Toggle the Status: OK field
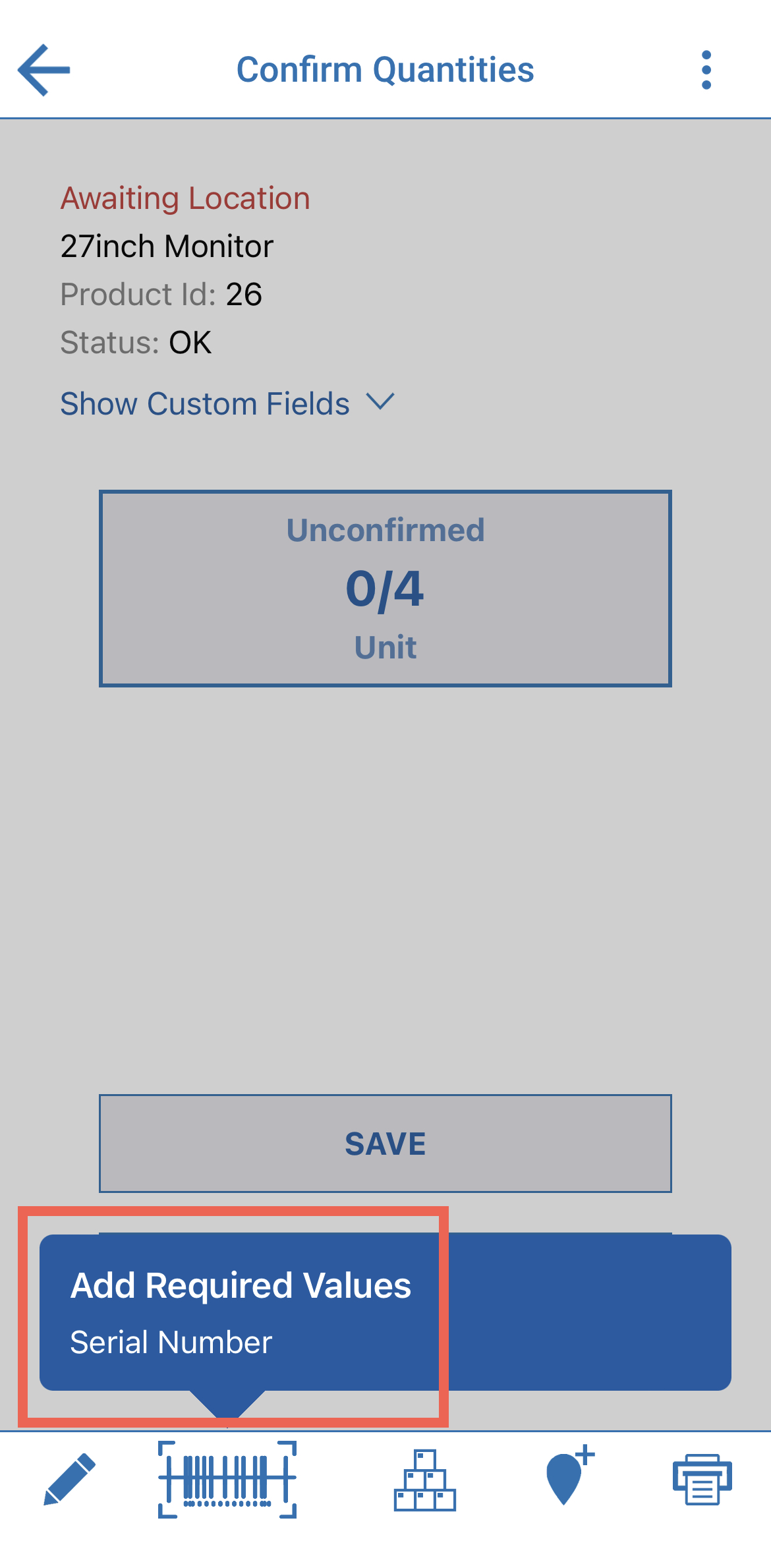 [x=136, y=342]
